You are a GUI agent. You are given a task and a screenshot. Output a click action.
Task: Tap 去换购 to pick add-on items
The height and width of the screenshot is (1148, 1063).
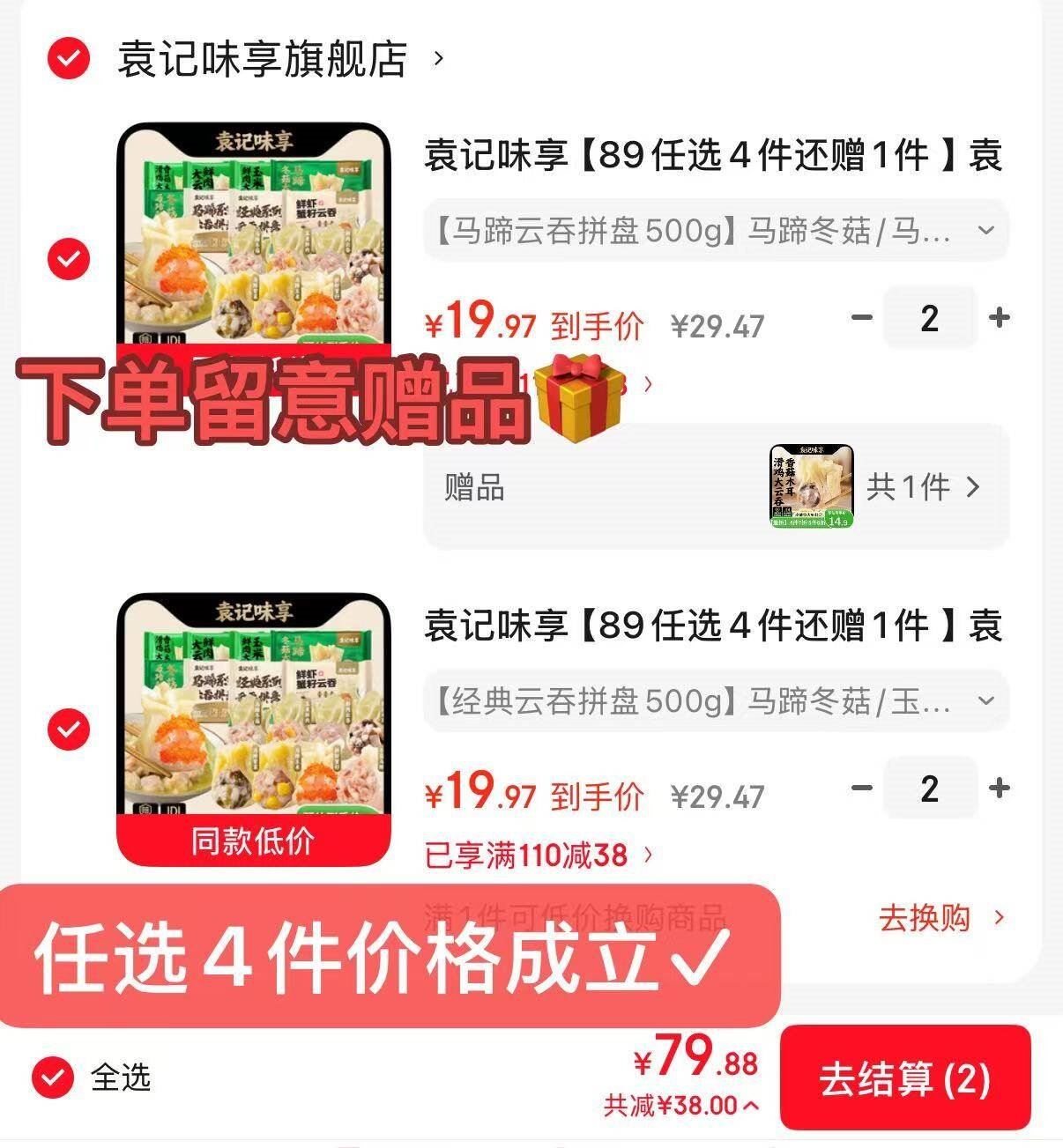click(x=940, y=918)
